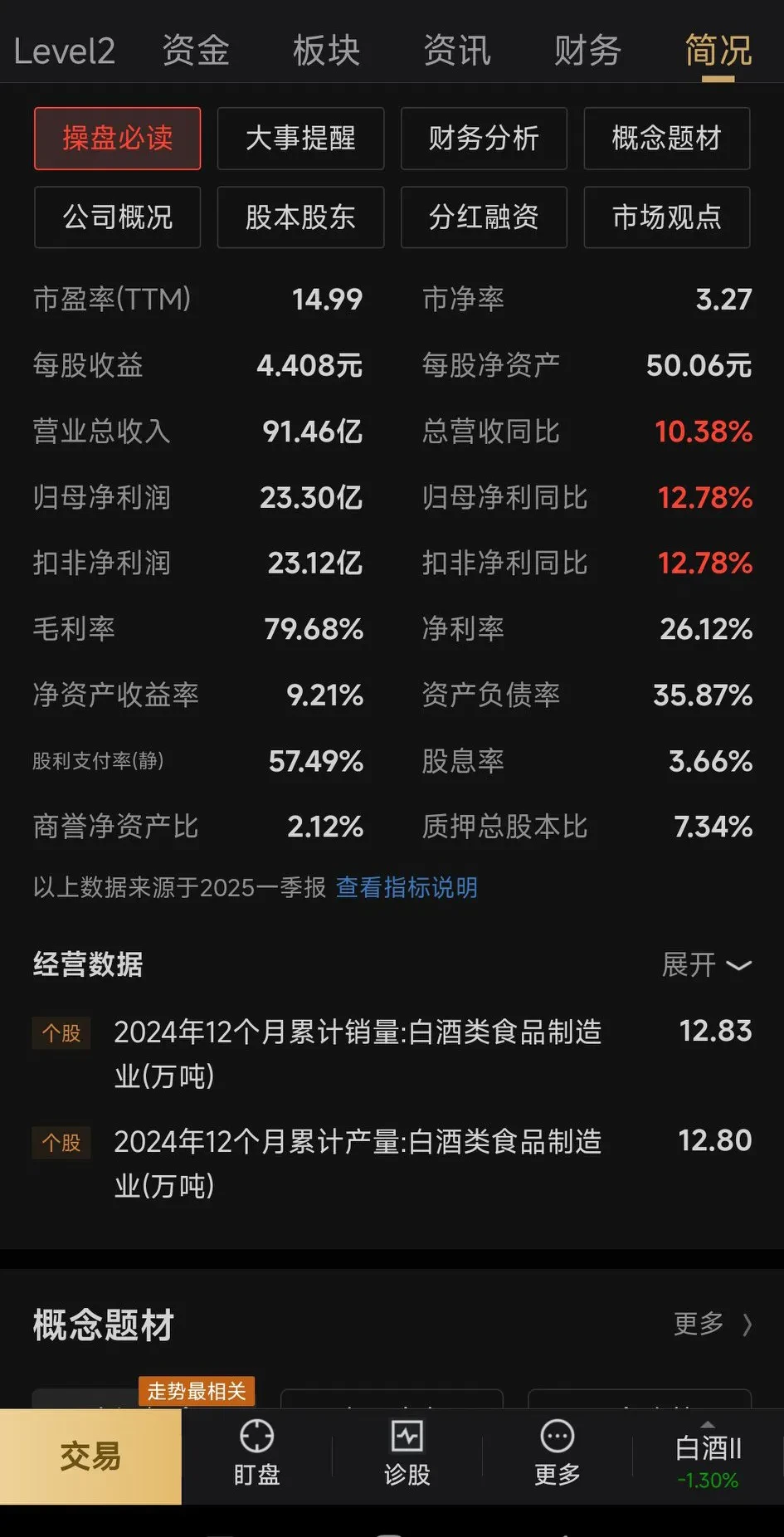Open 财务分析 section

click(x=484, y=139)
